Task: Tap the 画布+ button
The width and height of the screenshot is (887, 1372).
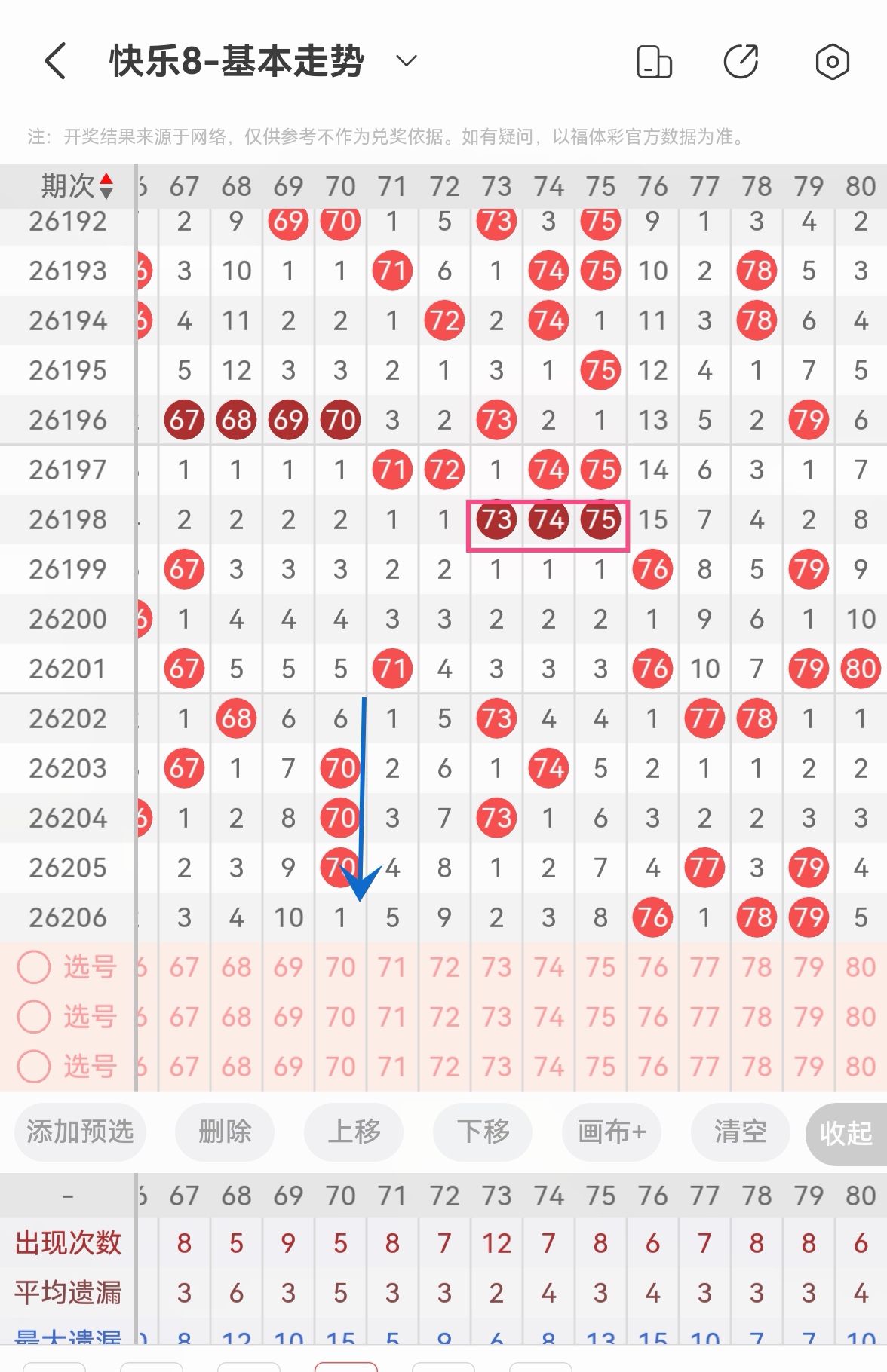Action: [612, 1132]
